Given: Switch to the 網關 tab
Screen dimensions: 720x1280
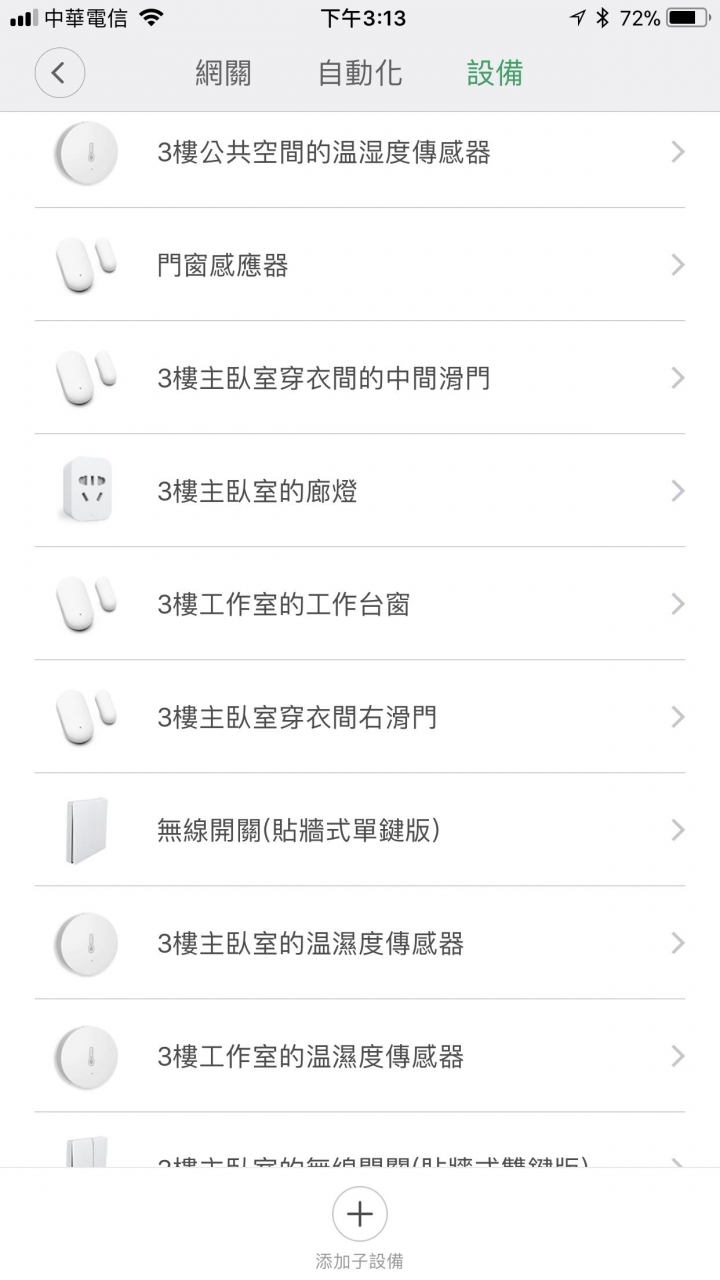Looking at the screenshot, I should point(223,73).
